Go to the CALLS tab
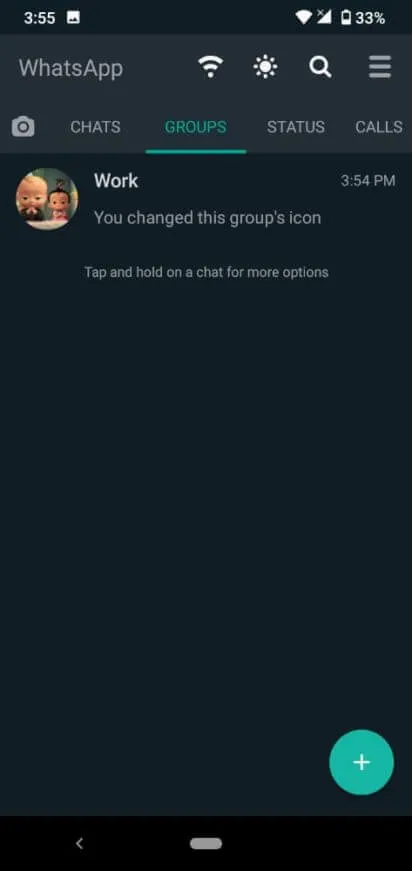 point(379,127)
